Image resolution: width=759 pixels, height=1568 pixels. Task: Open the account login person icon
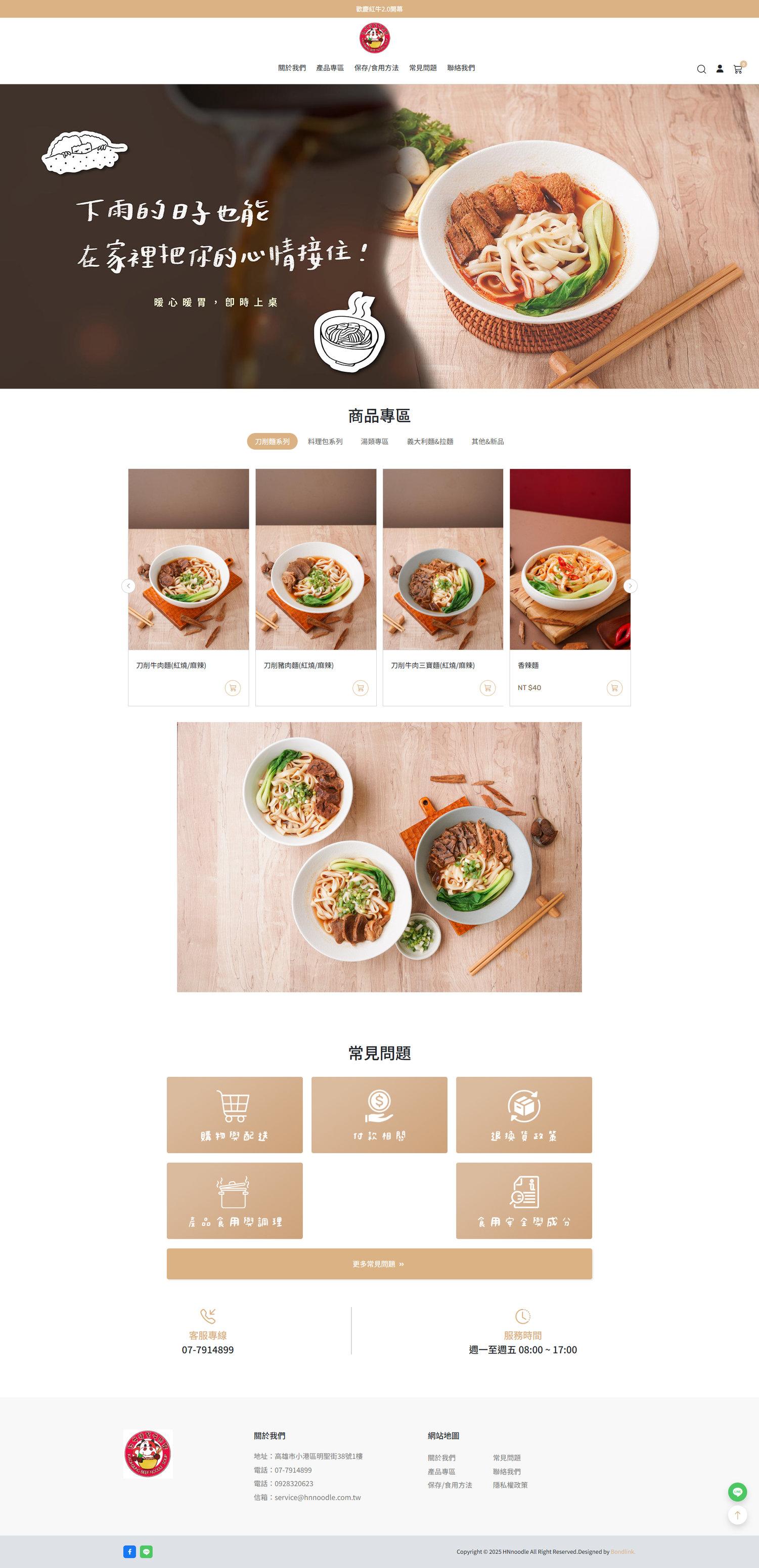[x=720, y=69]
